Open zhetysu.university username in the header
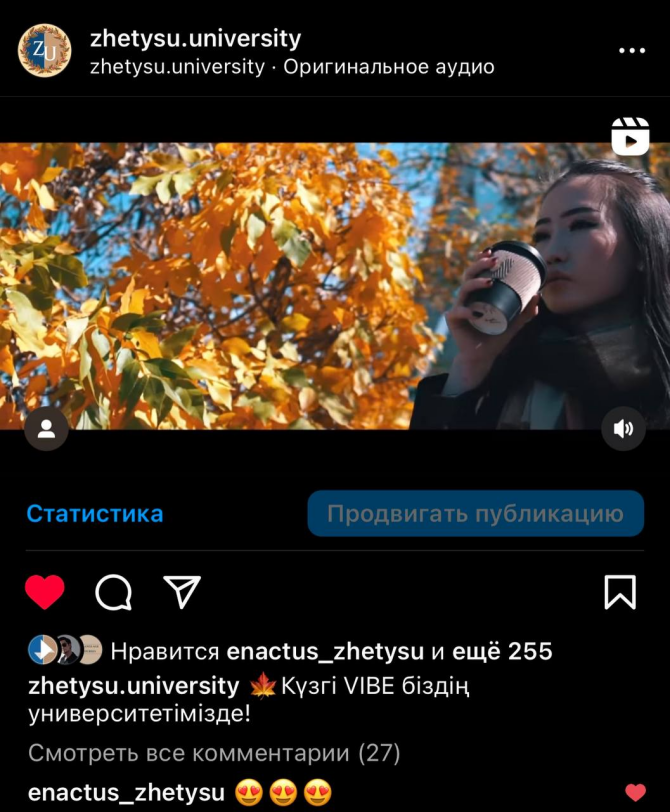Screen dimensions: 670x812 click(x=195, y=39)
